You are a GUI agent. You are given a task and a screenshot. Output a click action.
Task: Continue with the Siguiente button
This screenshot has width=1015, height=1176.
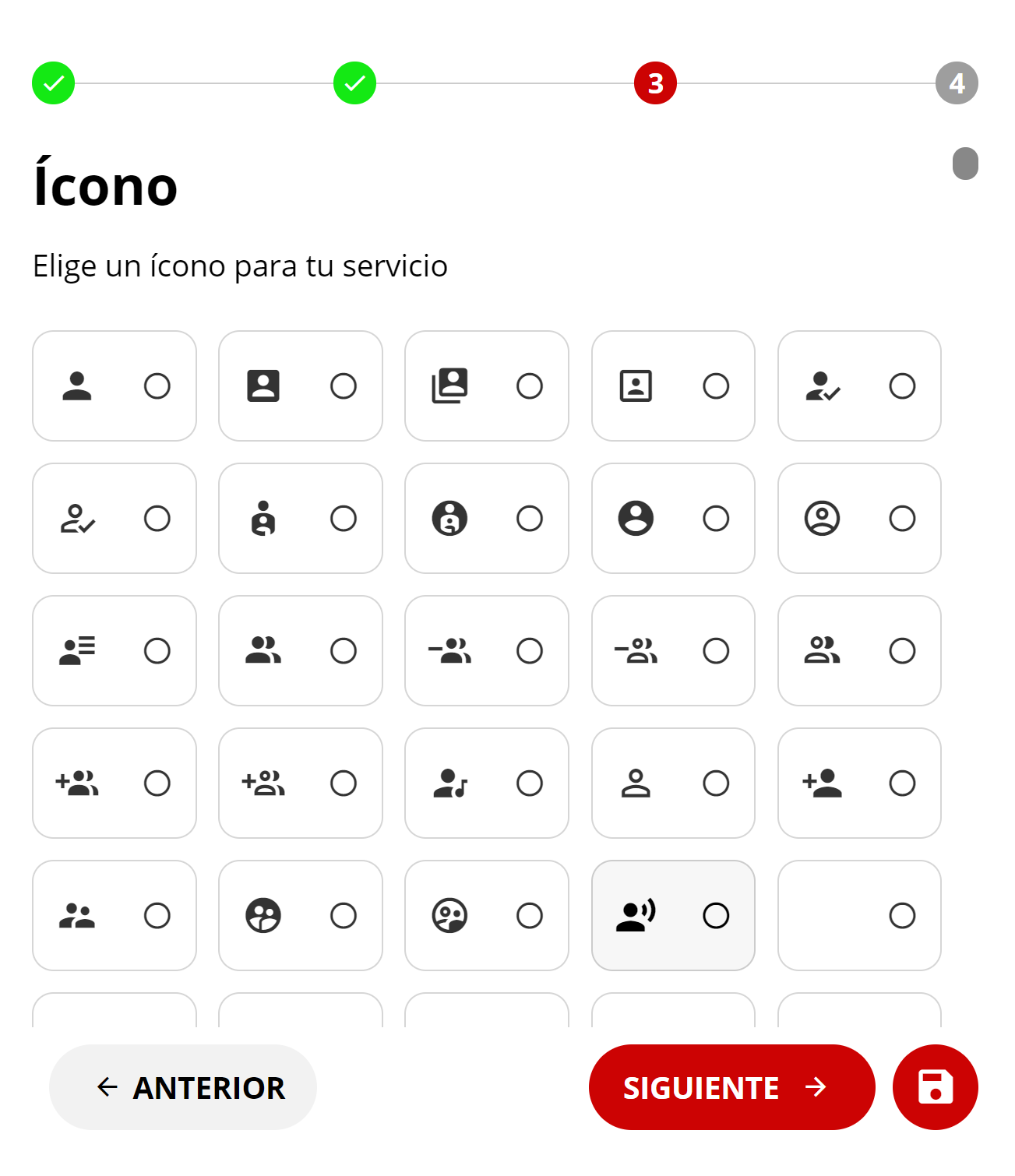point(731,1087)
